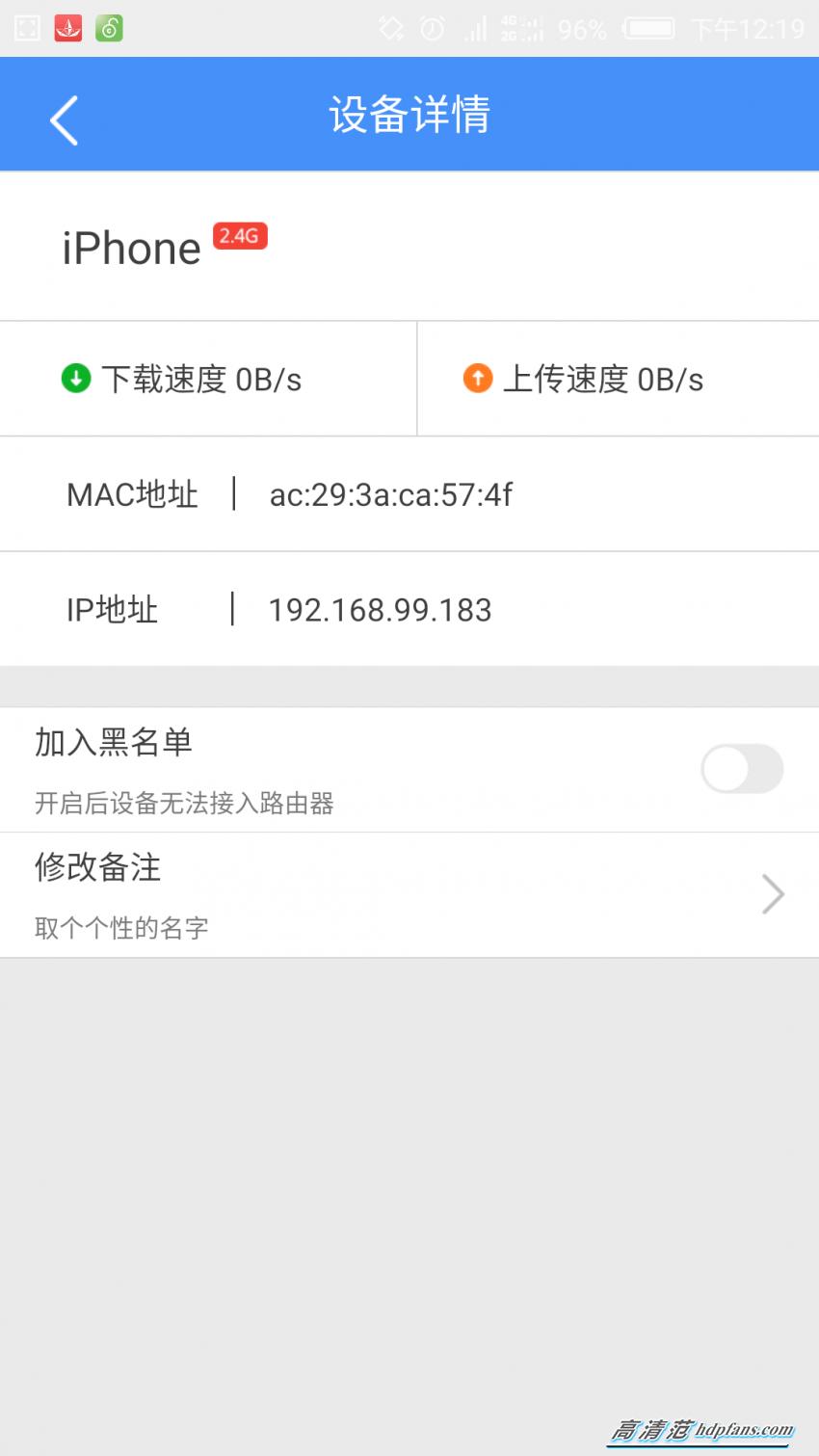Open the green circular app icon in status bar
The height and width of the screenshot is (1456, 819).
click(x=109, y=27)
